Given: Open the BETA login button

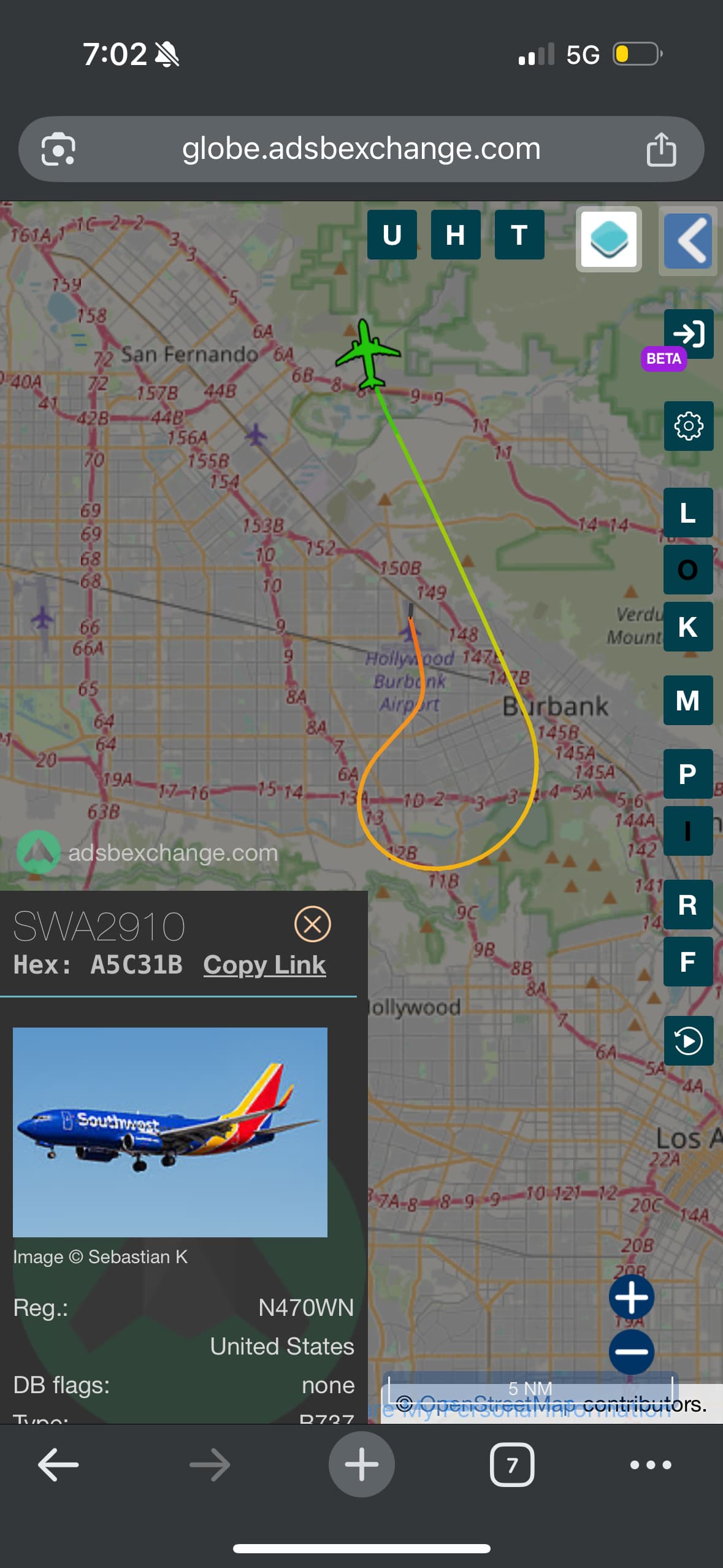Looking at the screenshot, I should point(688,334).
